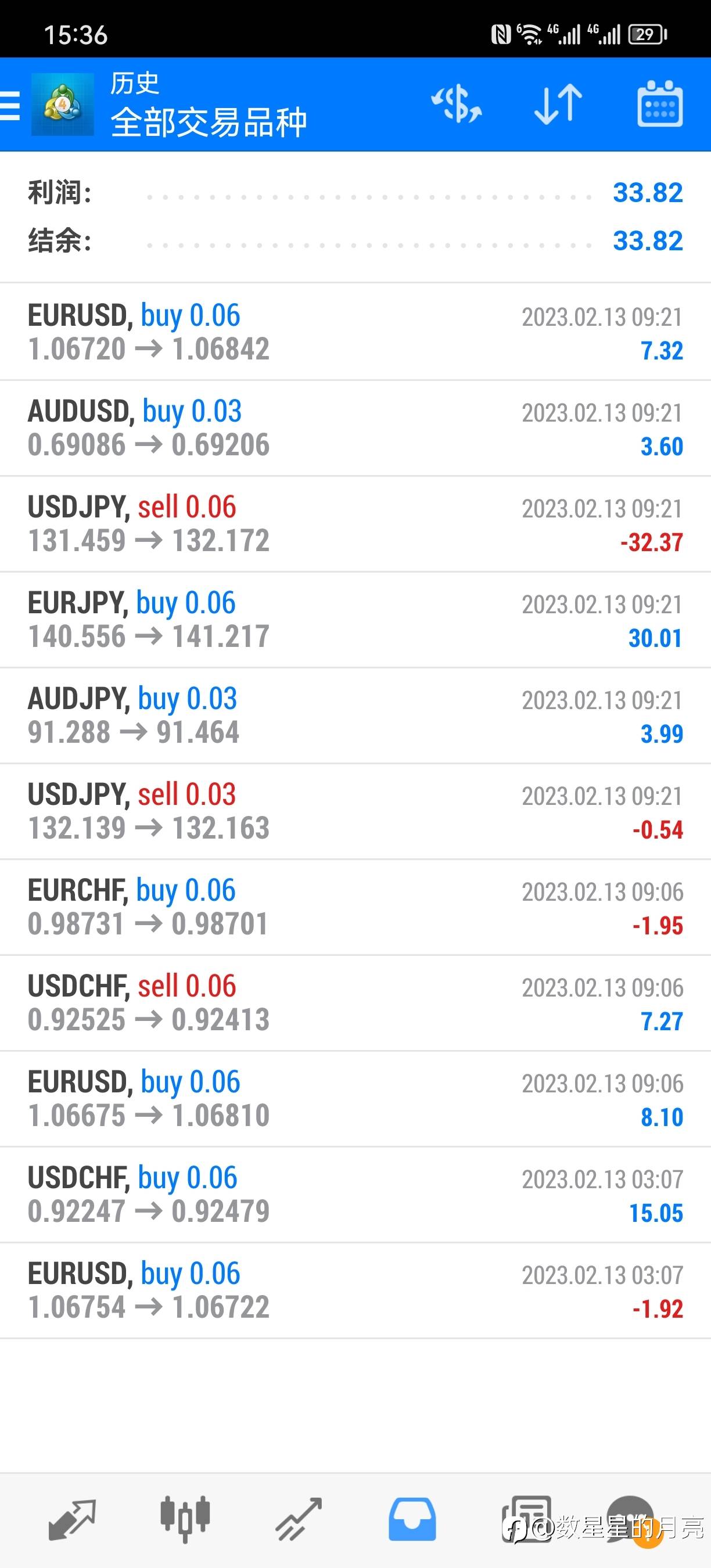
Task: View EURJPY buy 0.06 trade details
Action: click(355, 620)
